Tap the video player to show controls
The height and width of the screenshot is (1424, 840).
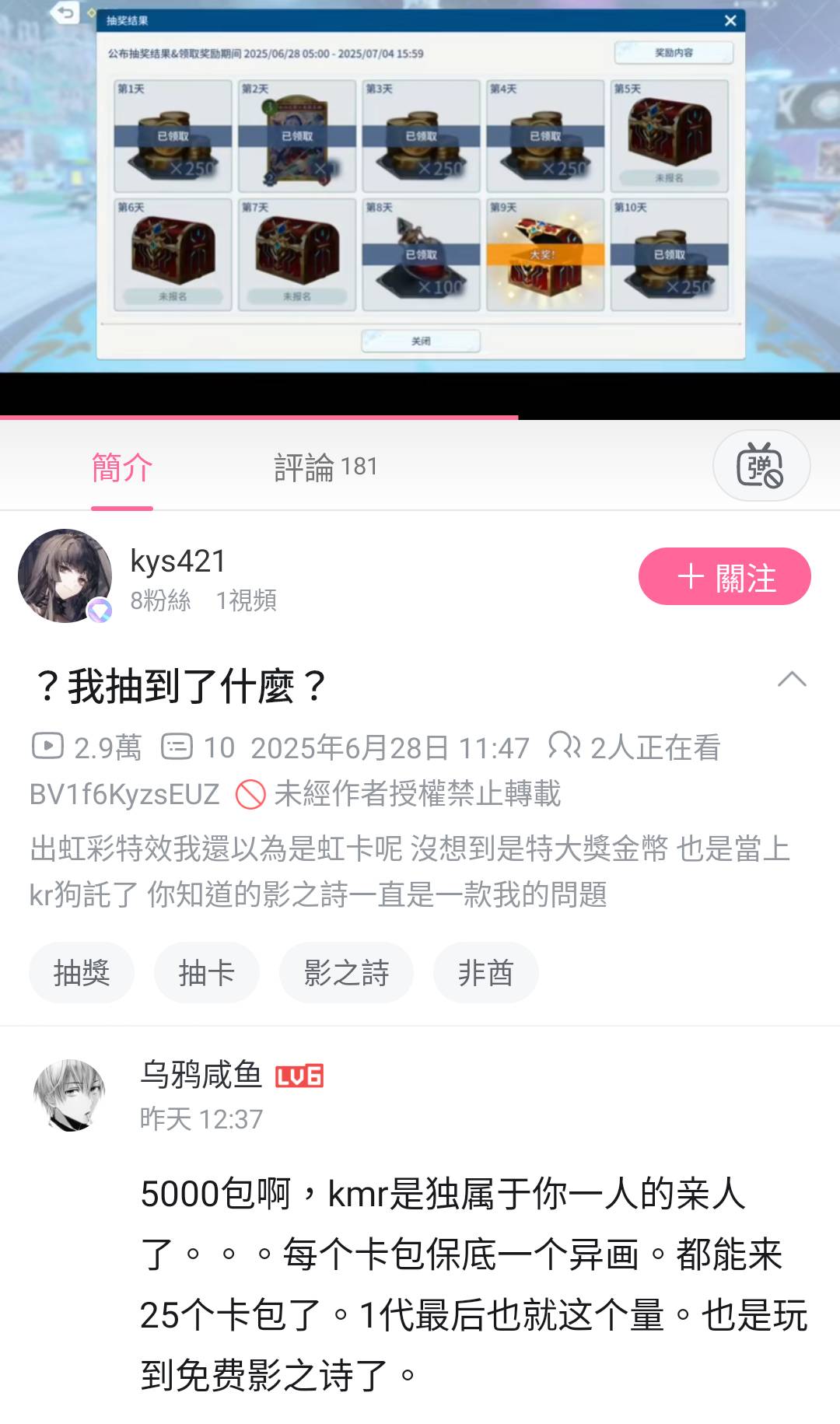(420, 187)
